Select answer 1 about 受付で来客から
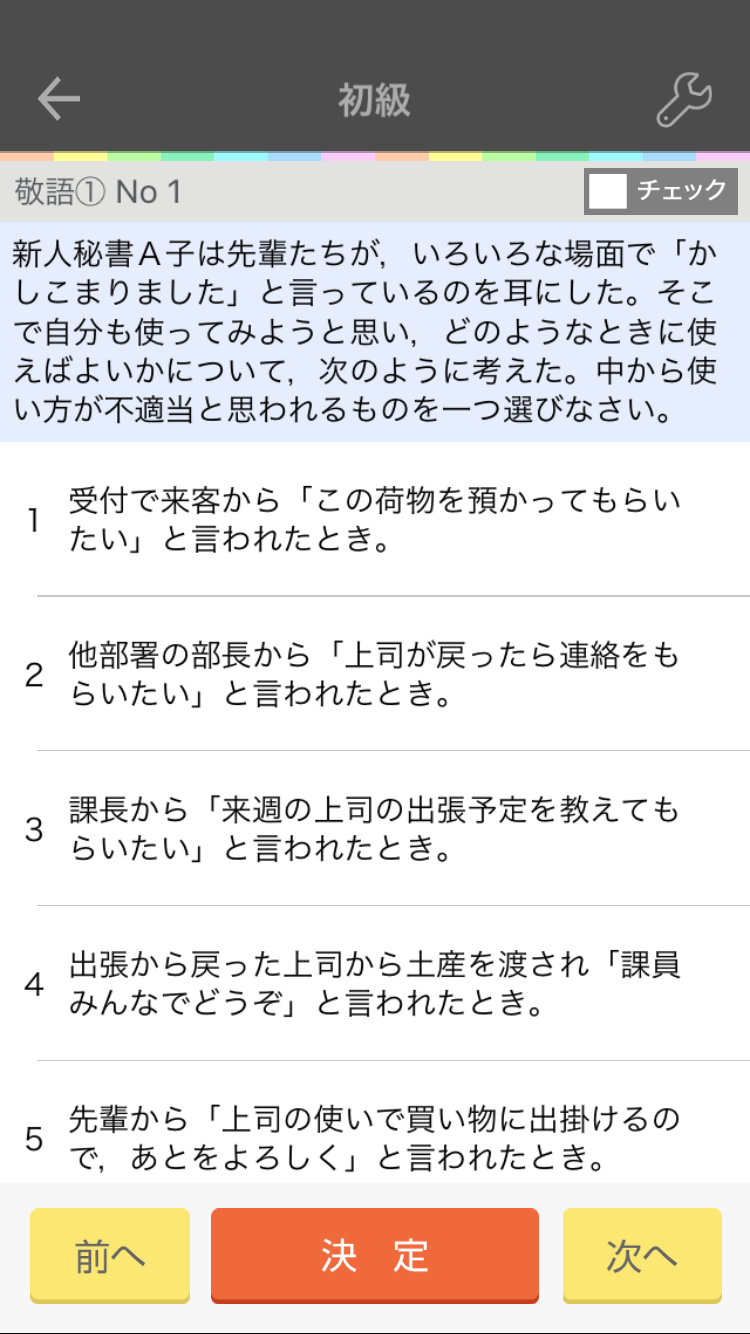This screenshot has height=1334, width=750. (x=375, y=519)
